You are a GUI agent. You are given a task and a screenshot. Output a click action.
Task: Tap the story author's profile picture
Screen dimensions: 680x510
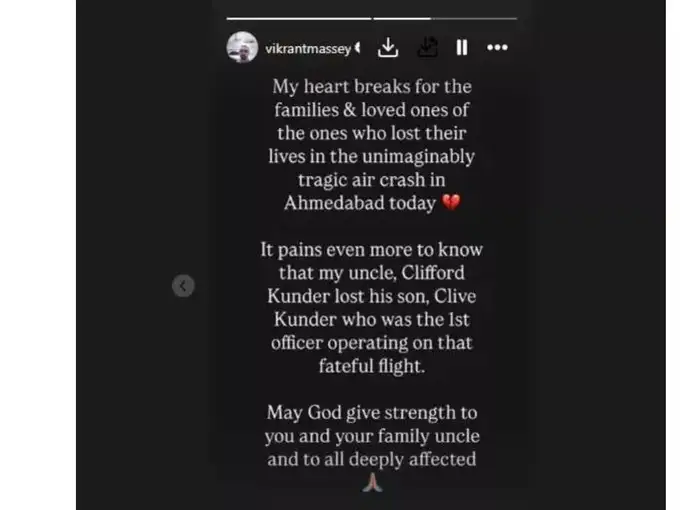click(x=241, y=47)
